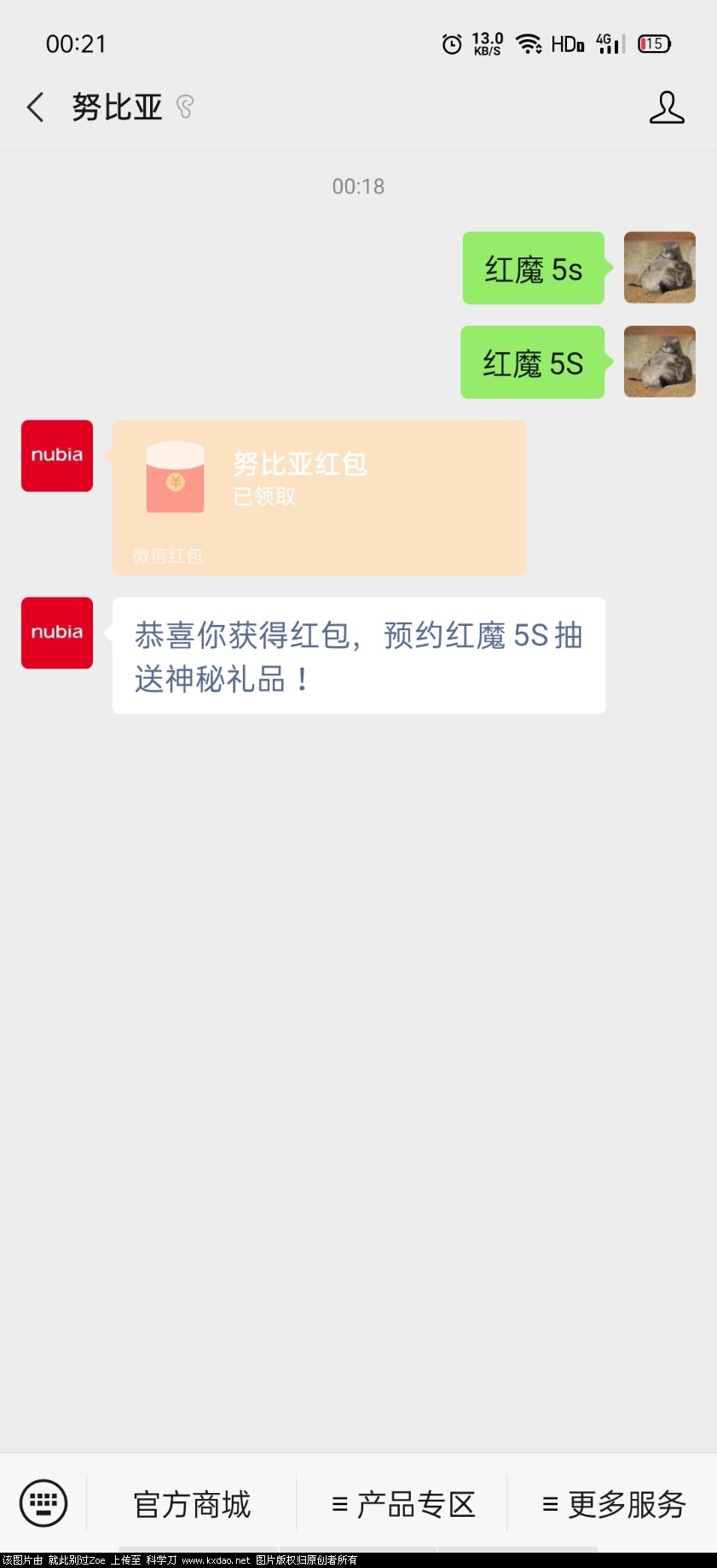Tap the alarm clock icon in the status bar
Screen dimensions: 717x1568
pos(451,43)
